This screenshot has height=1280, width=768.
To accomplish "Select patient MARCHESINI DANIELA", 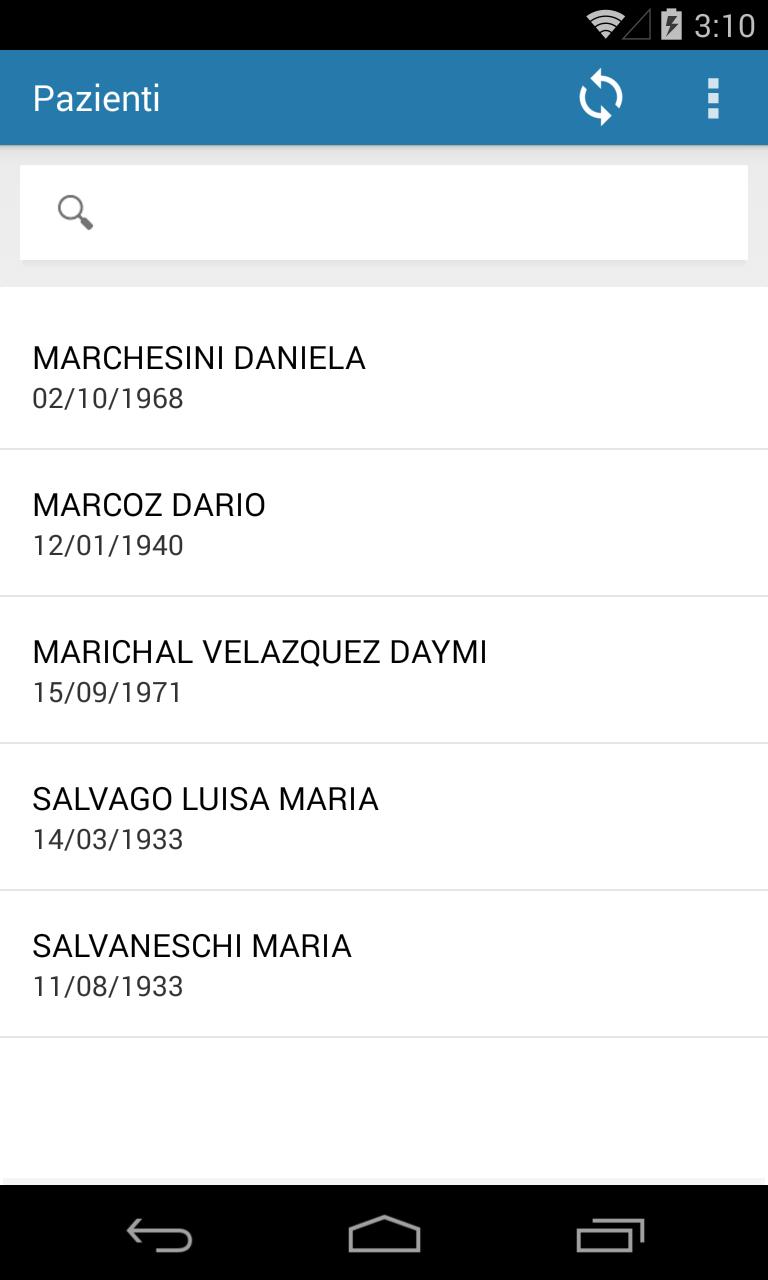I will pos(199,358).
